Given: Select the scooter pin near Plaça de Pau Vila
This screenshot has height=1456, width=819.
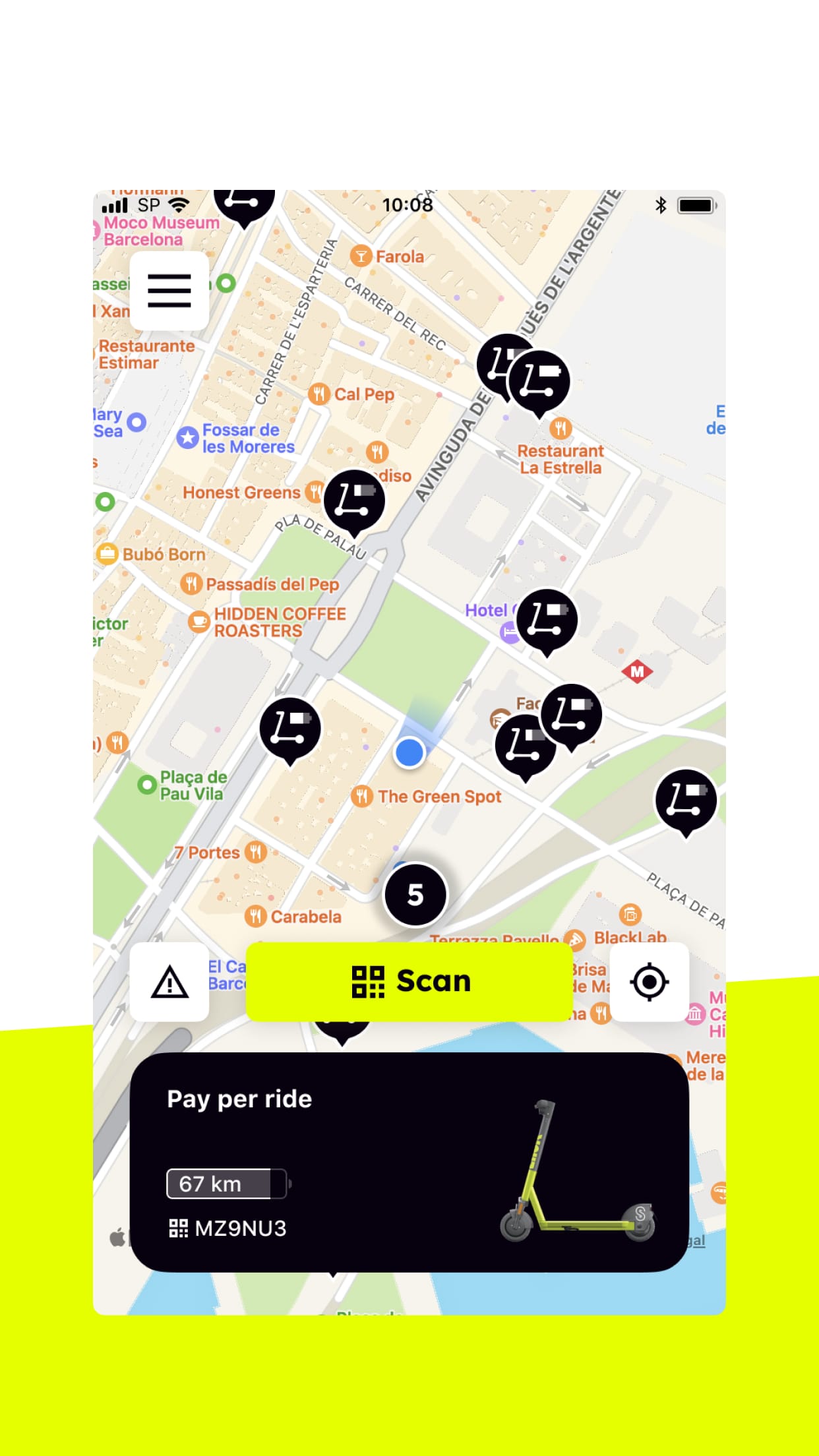Looking at the screenshot, I should point(290,729).
